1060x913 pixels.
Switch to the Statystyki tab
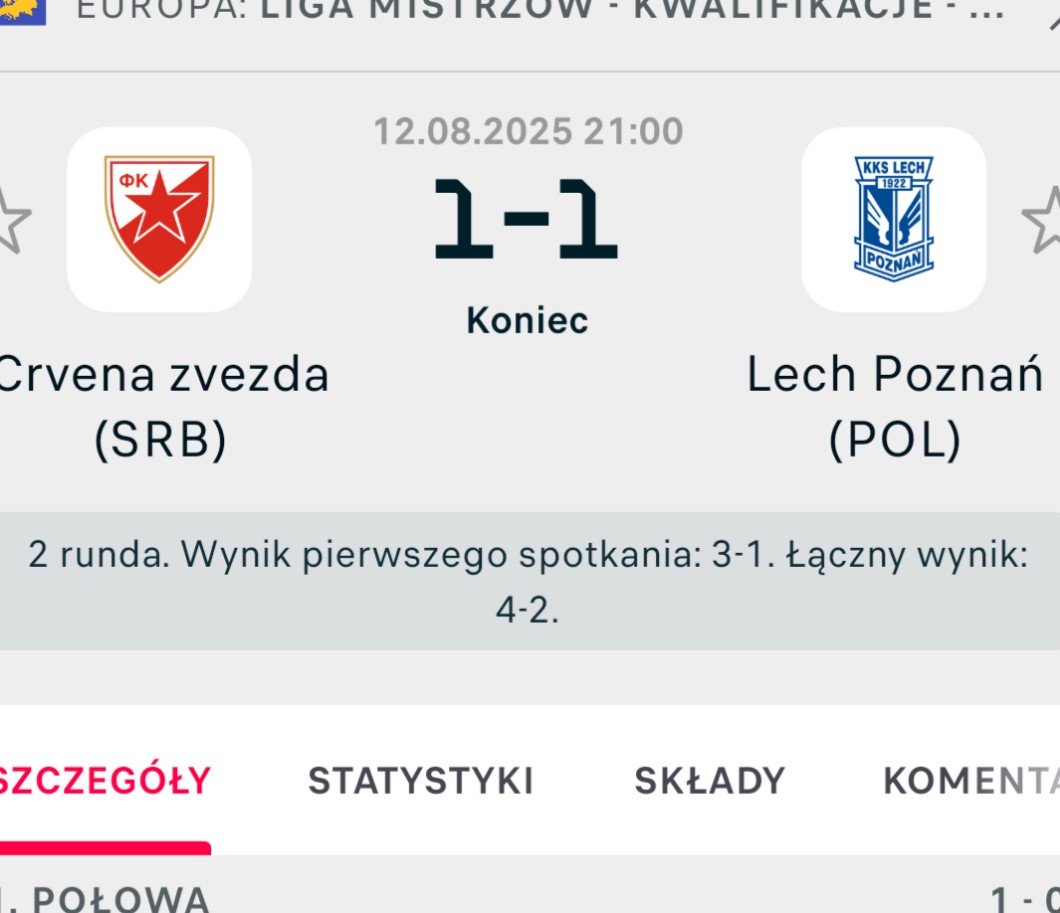pyautogui.click(x=420, y=781)
